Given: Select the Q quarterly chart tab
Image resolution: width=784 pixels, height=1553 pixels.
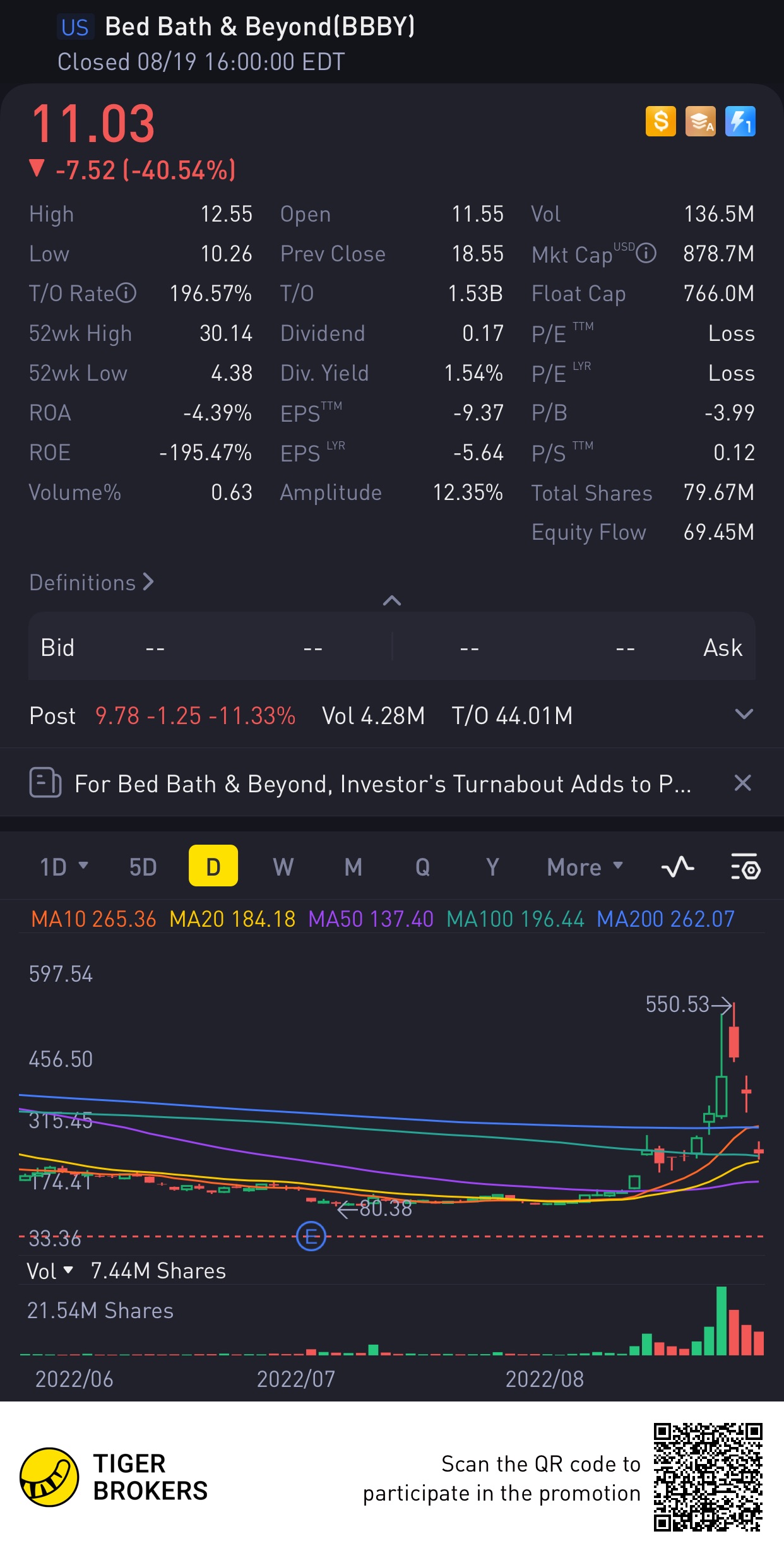Looking at the screenshot, I should [422, 867].
